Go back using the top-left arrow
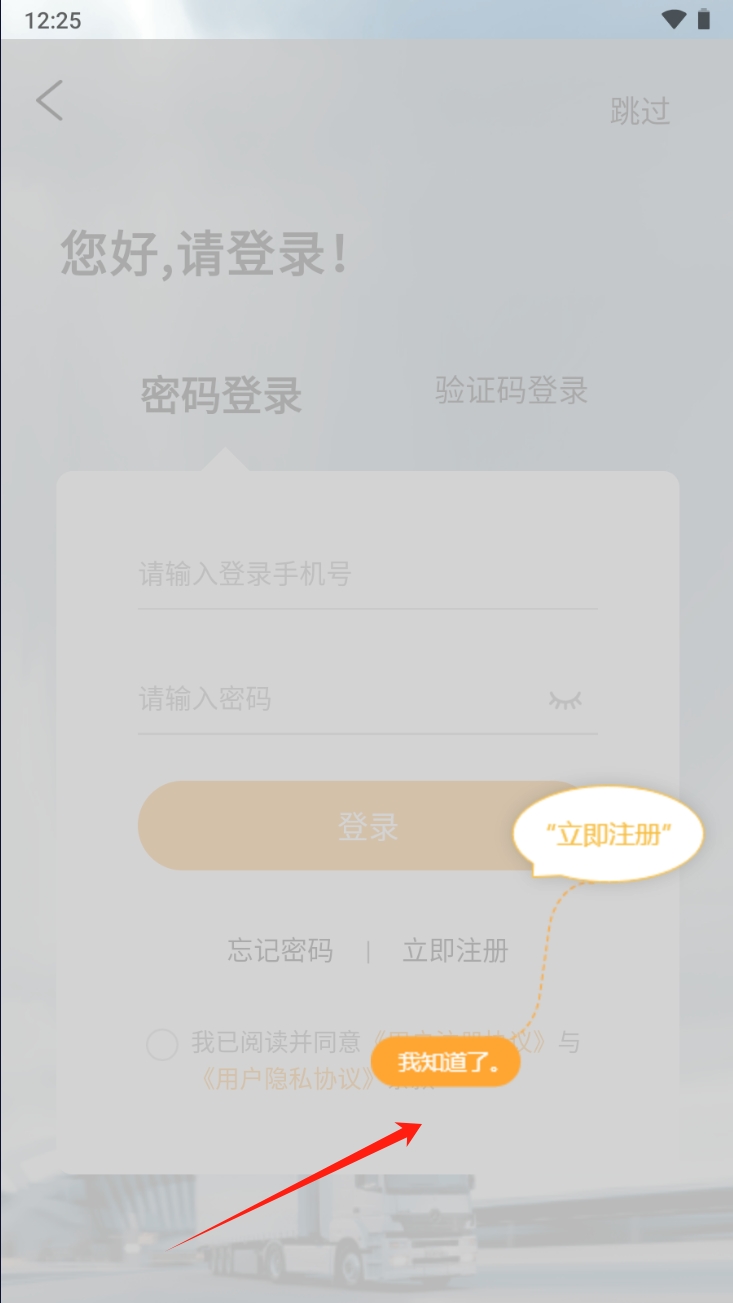Viewport: 733px width, 1303px height. (49, 101)
